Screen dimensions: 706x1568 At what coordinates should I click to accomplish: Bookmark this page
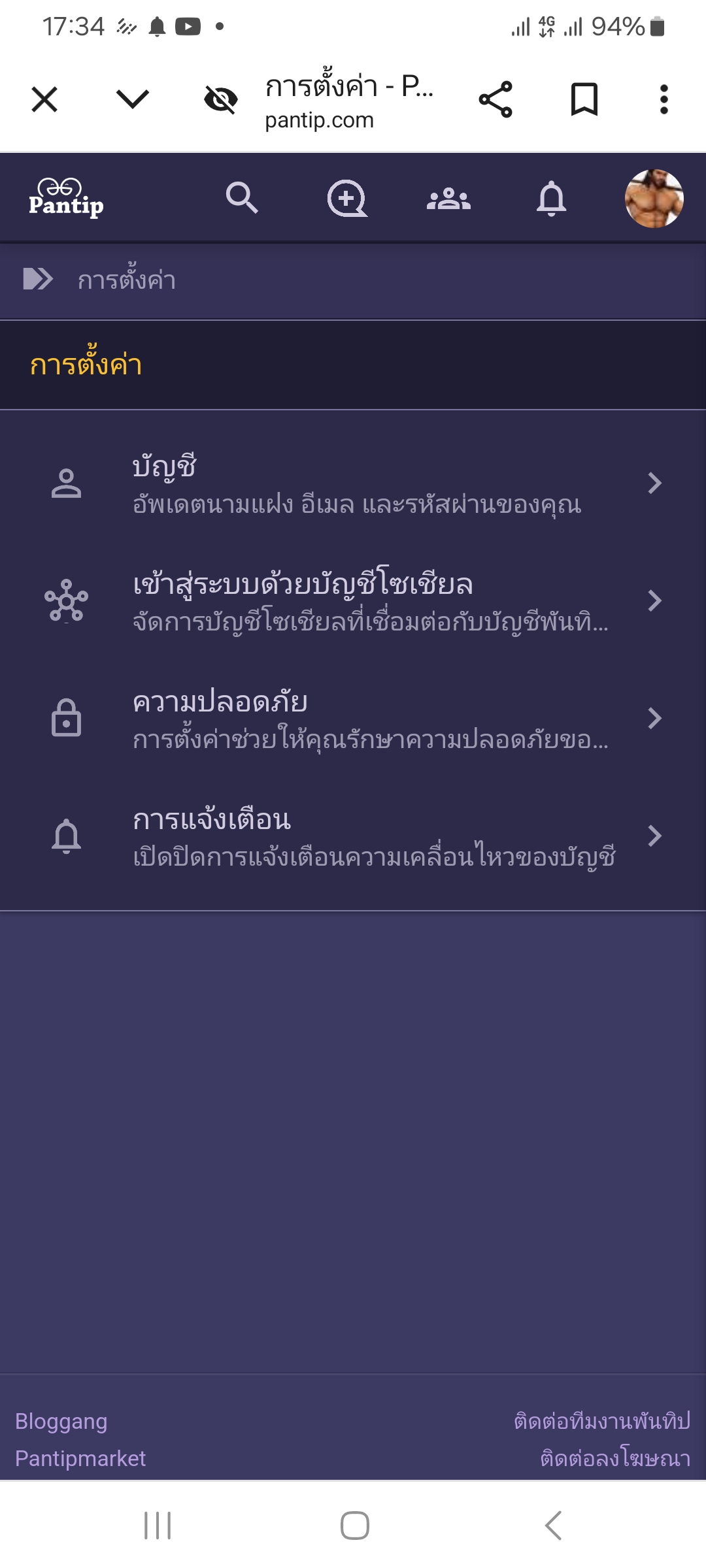point(584,100)
